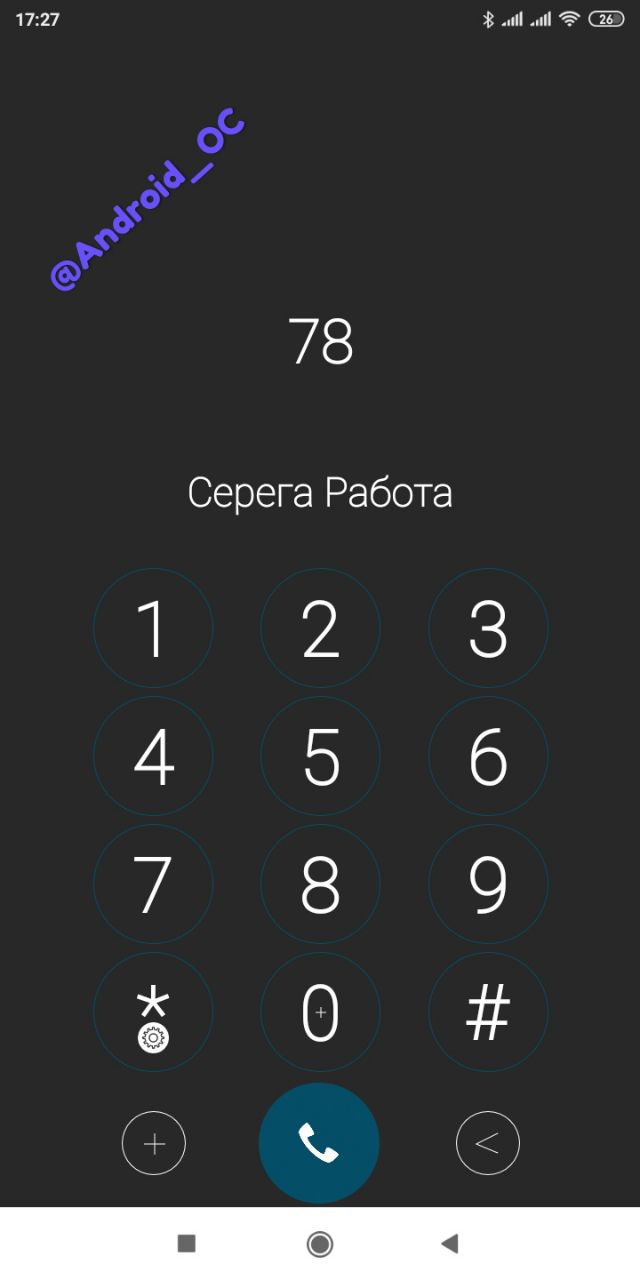
Task: Tap the 9 key
Action: 488,885
